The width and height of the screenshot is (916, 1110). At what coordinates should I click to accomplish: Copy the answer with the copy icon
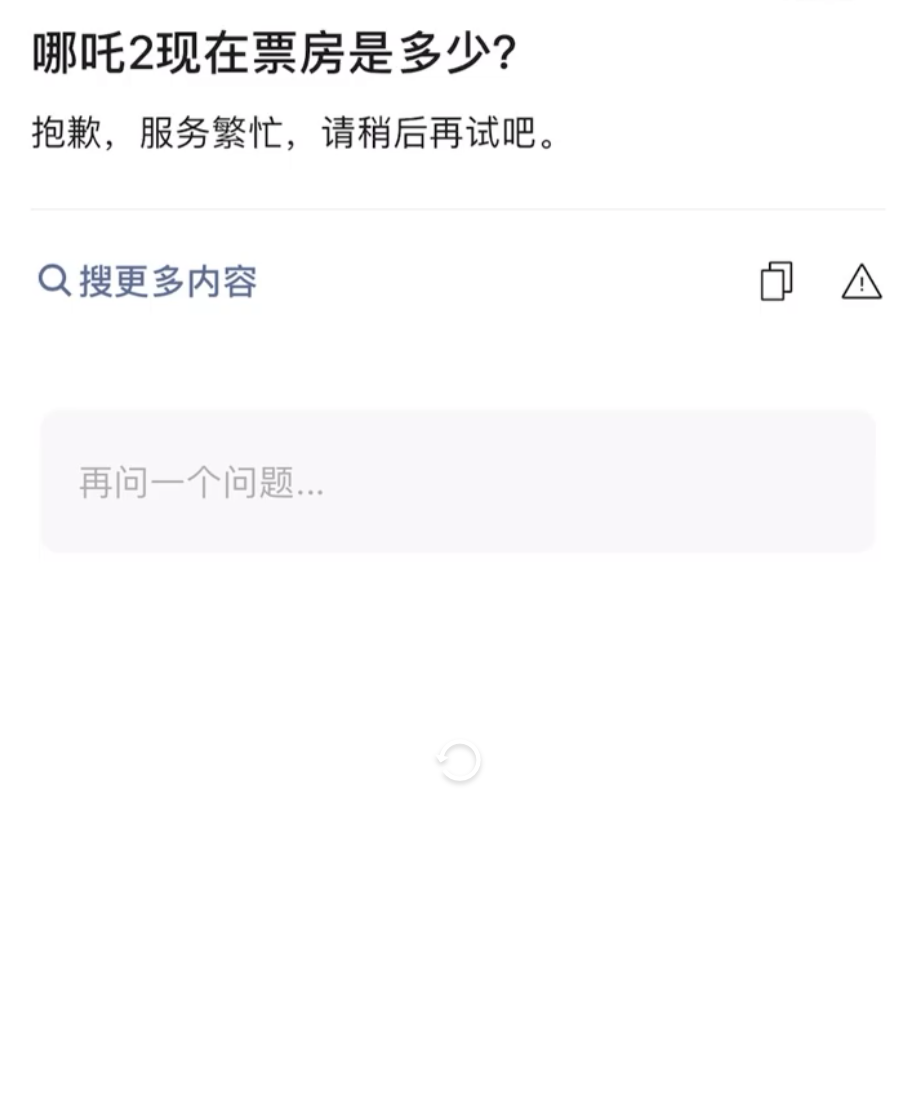(776, 282)
